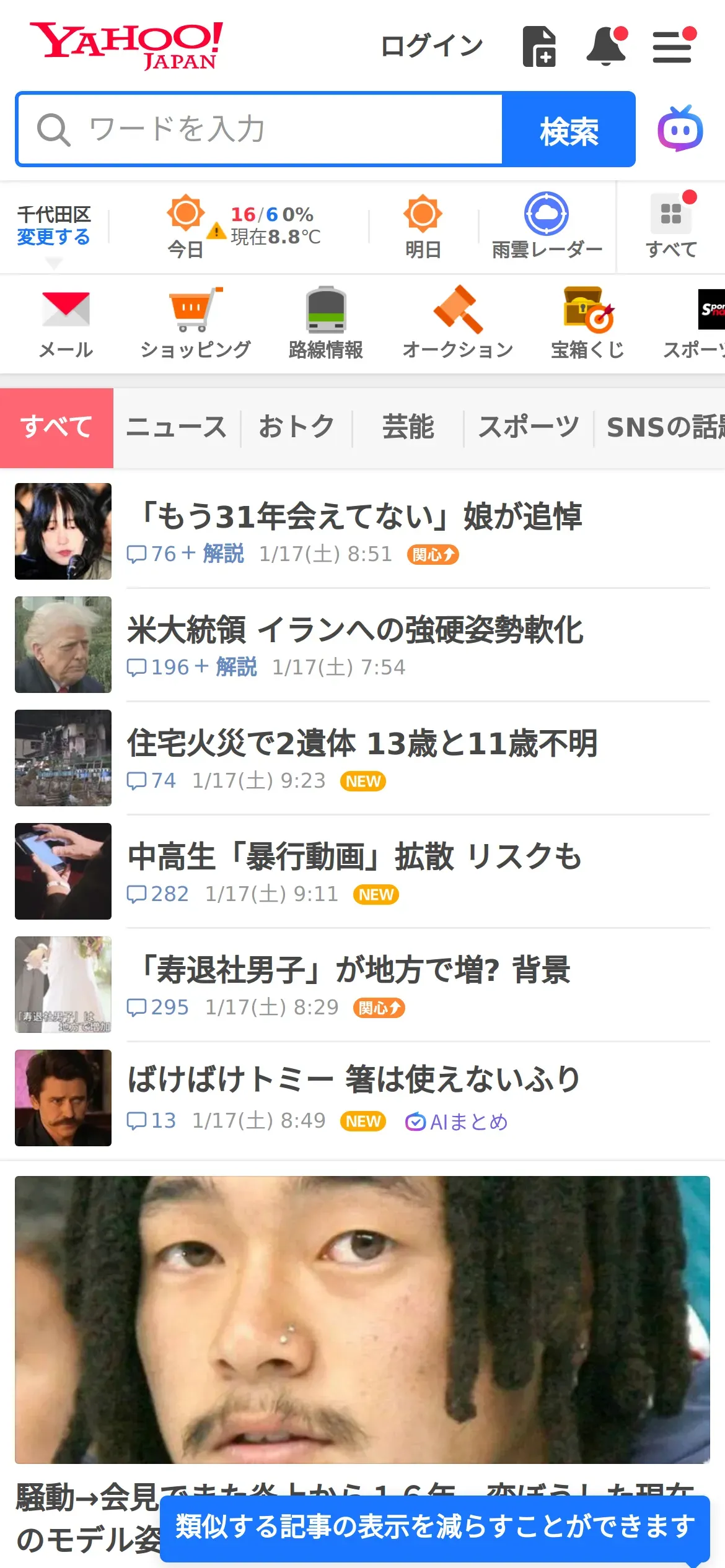The width and height of the screenshot is (725, 1568).
Task: Open the AI assistant robot icon
Action: 680,129
